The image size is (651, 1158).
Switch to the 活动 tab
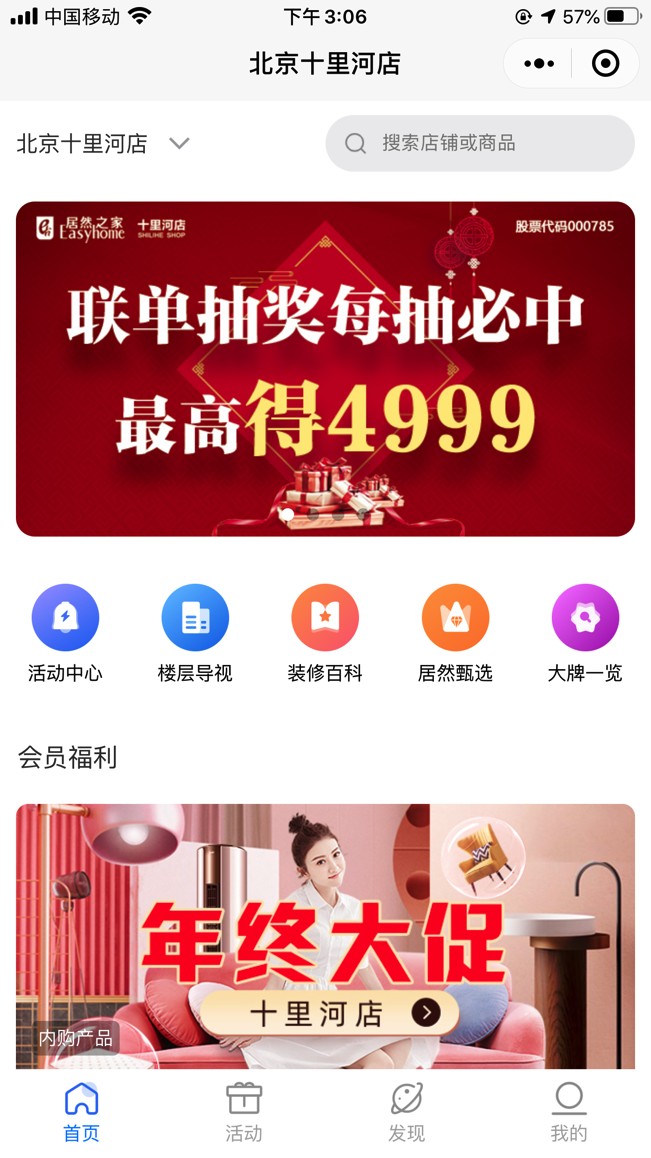(x=244, y=1112)
